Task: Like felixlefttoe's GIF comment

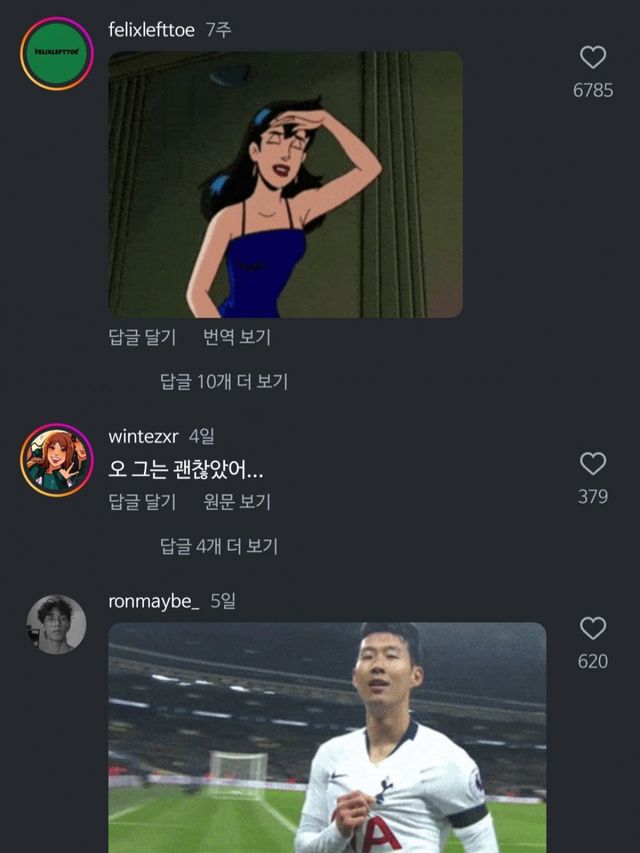Action: tap(593, 57)
